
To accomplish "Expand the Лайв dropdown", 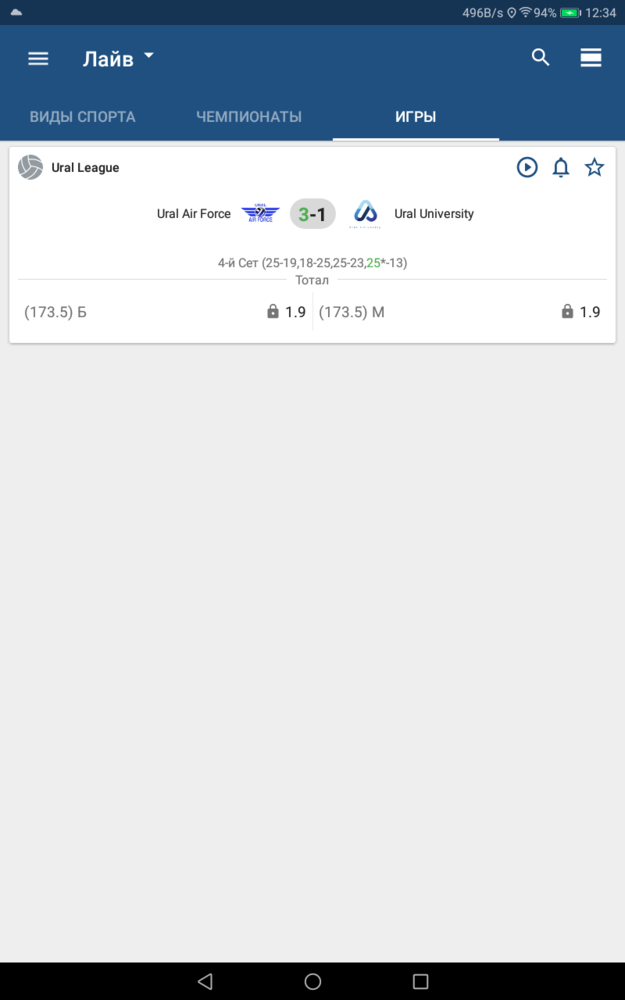I will click(x=119, y=59).
